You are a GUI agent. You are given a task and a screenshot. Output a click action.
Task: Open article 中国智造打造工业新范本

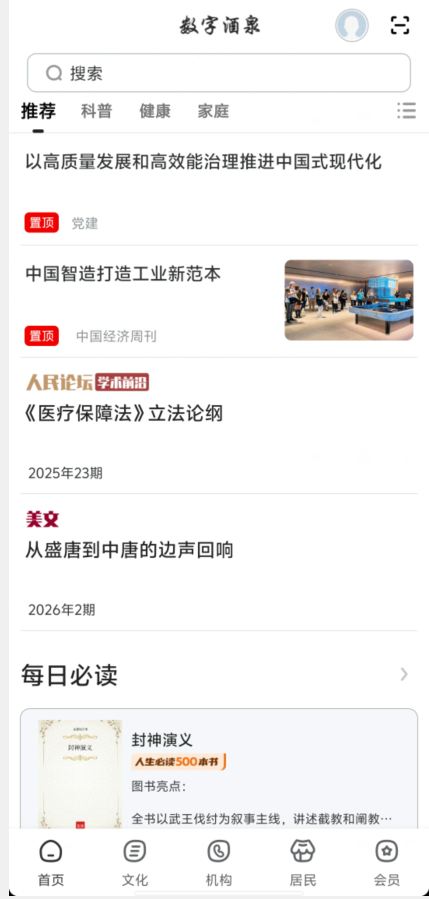[x=219, y=302]
